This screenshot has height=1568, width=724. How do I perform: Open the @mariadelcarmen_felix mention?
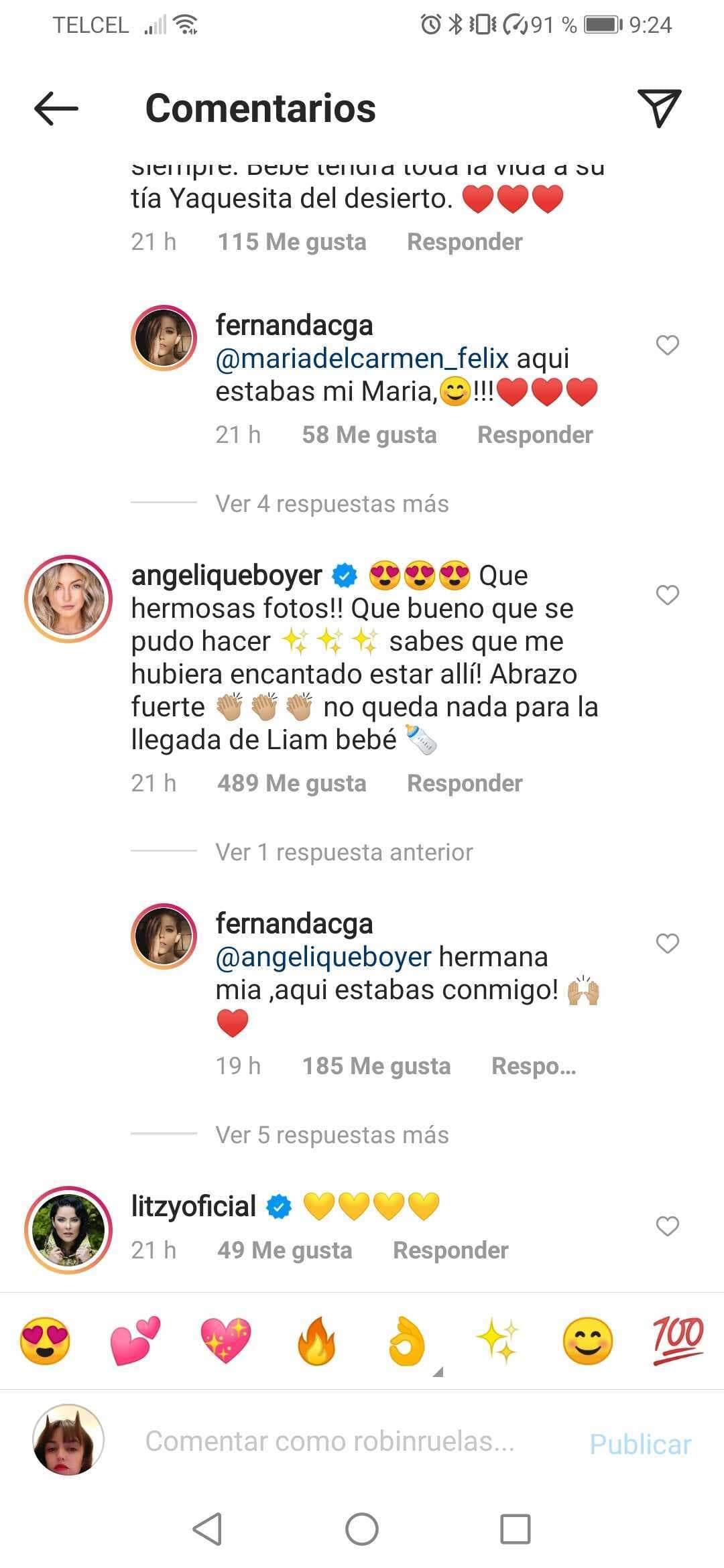[362, 358]
